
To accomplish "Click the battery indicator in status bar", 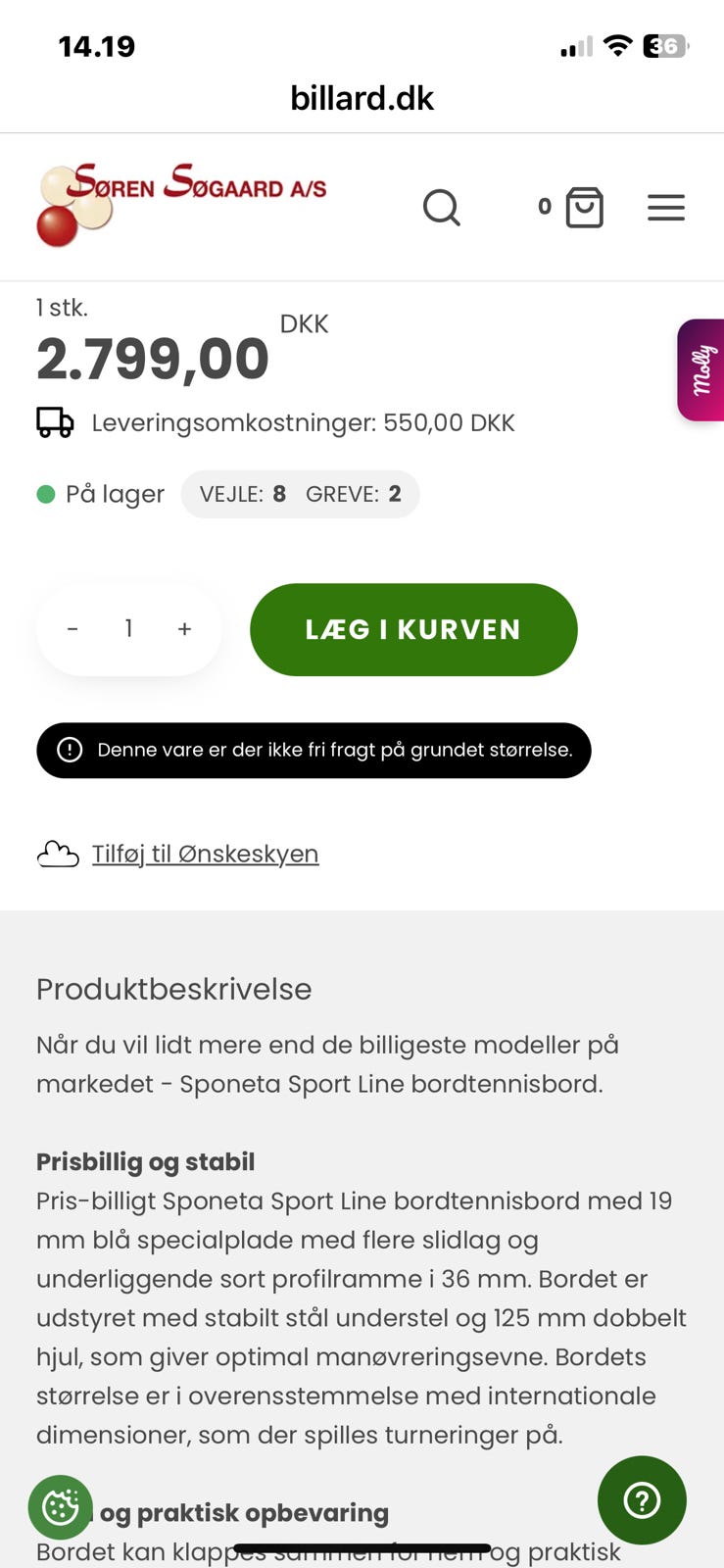I will pyautogui.click(x=663, y=45).
